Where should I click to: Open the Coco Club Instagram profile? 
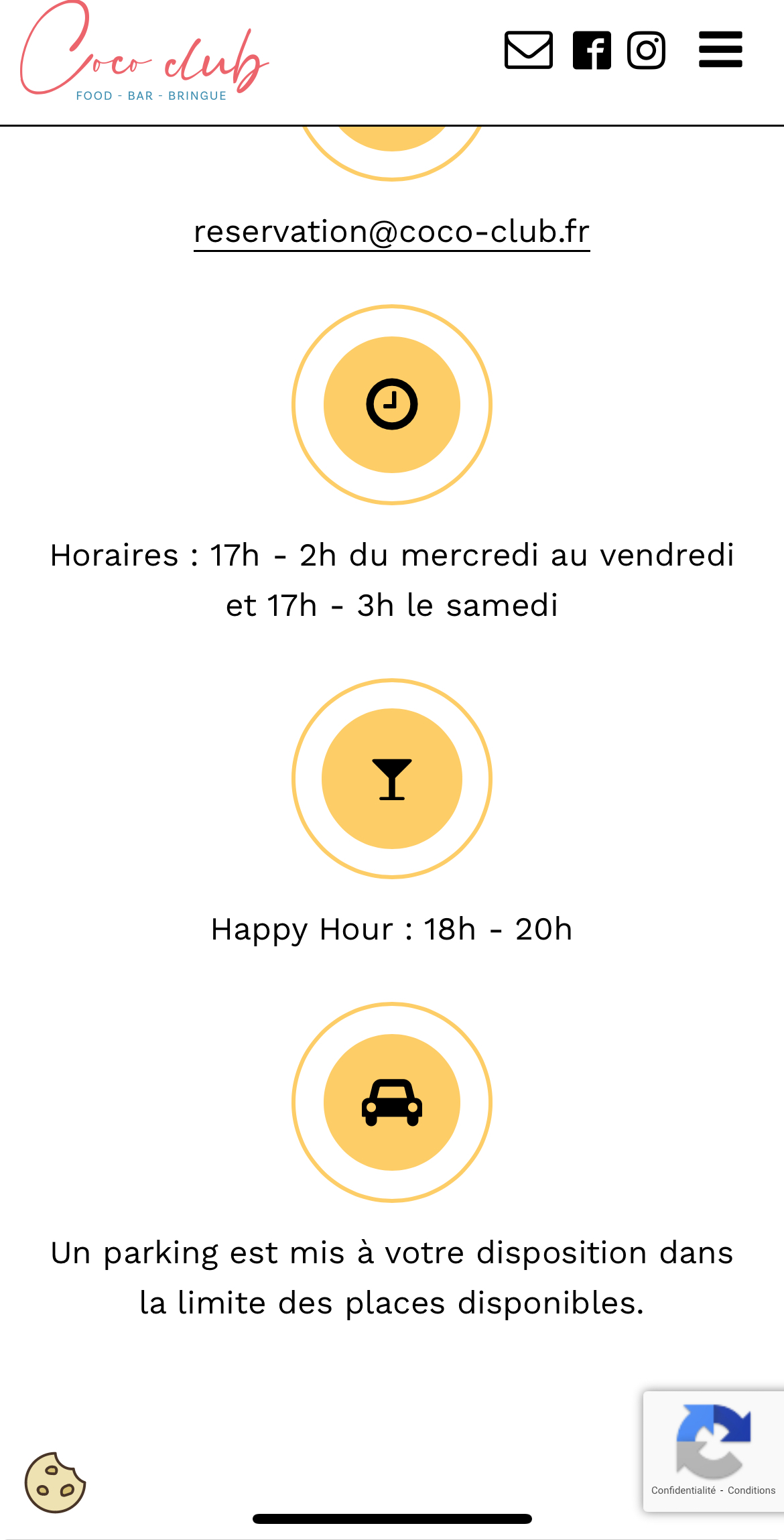(x=646, y=50)
